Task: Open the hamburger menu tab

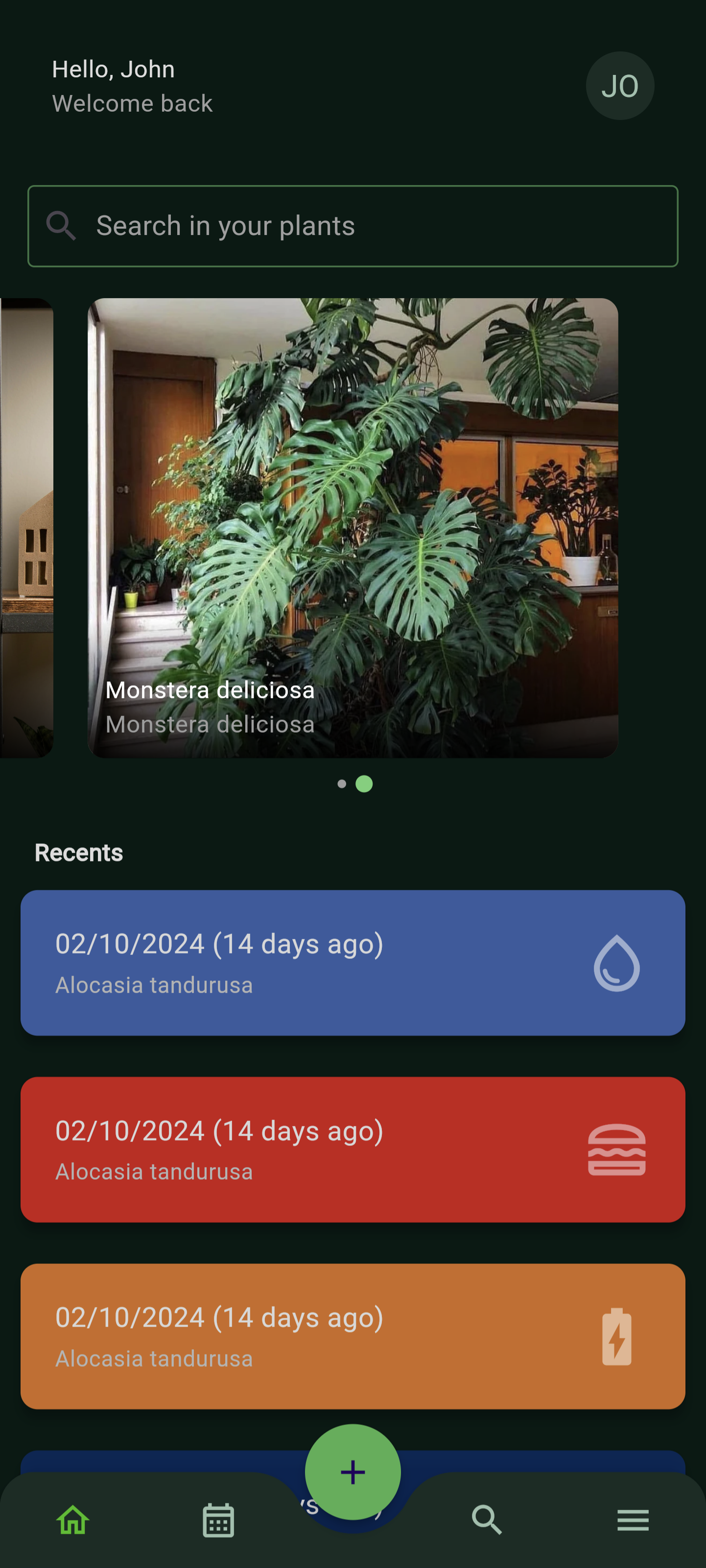Action: pyautogui.click(x=633, y=1520)
